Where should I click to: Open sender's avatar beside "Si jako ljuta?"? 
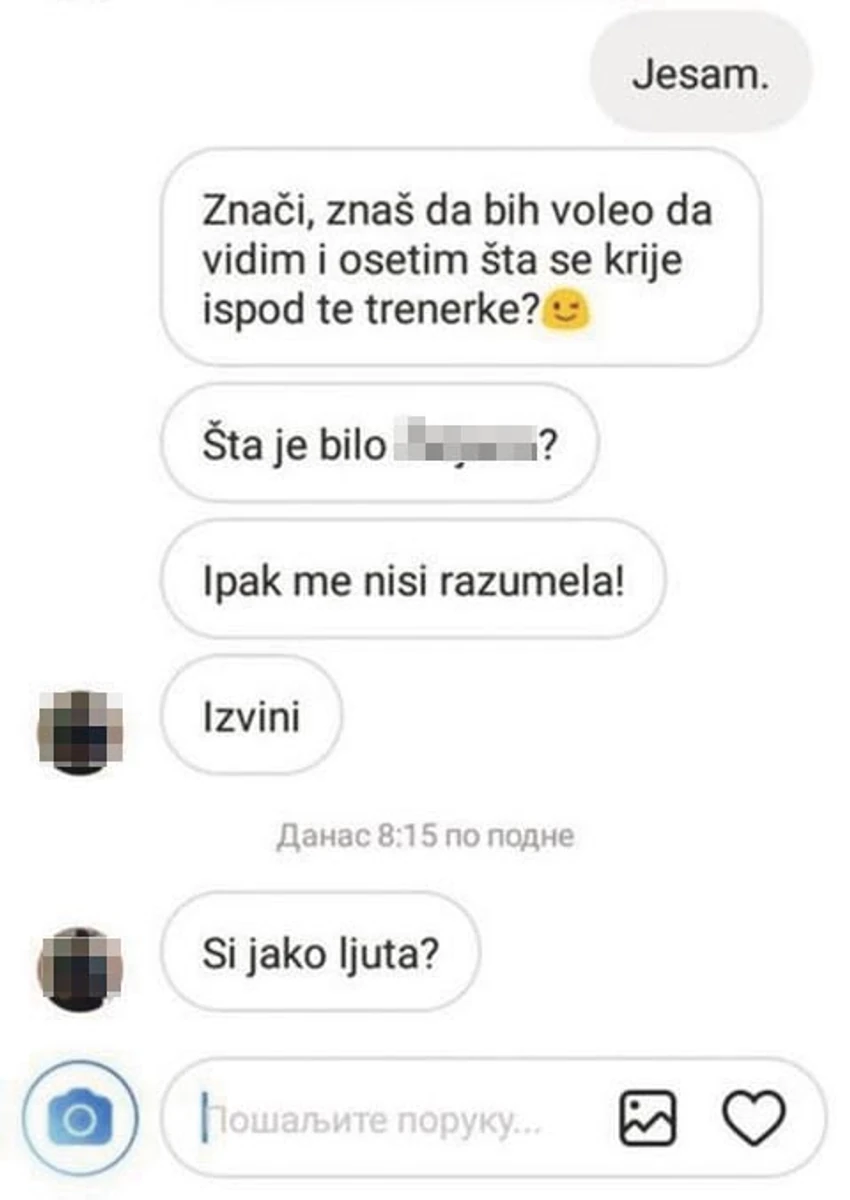coord(80,967)
